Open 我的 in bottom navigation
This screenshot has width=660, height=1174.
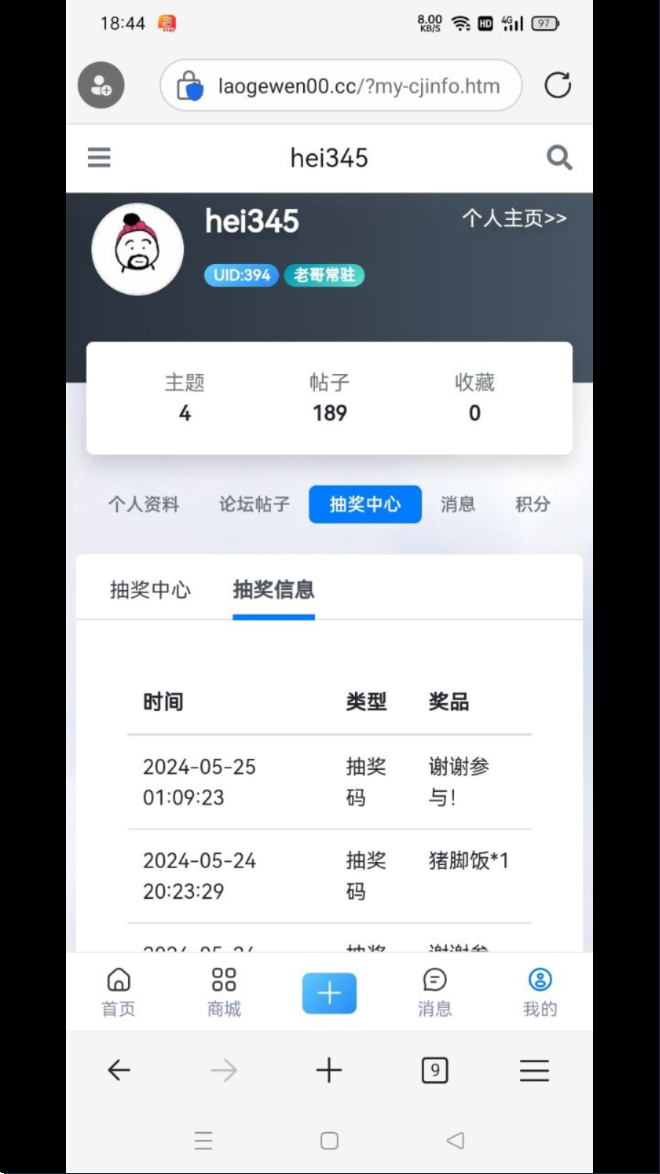(539, 992)
